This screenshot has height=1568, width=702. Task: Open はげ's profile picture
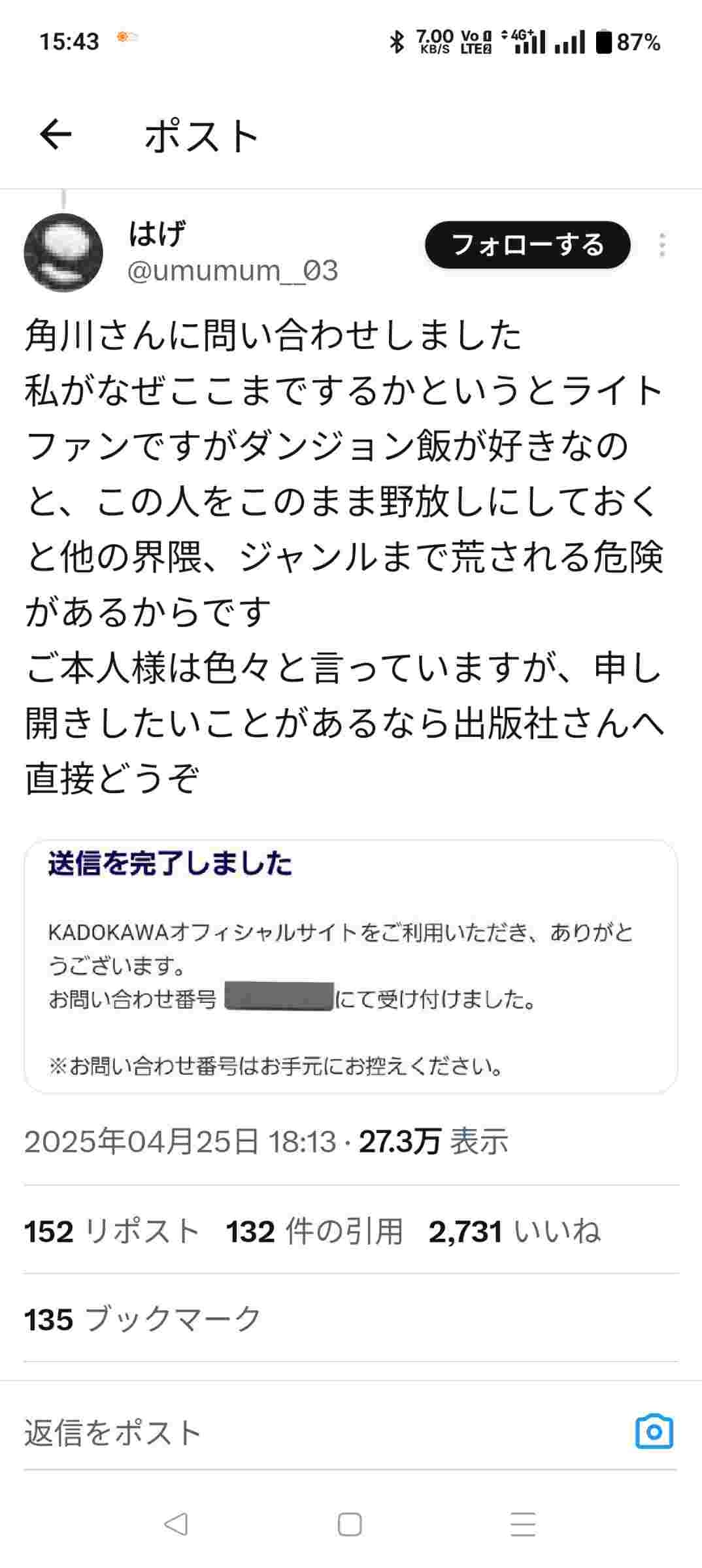[63, 252]
